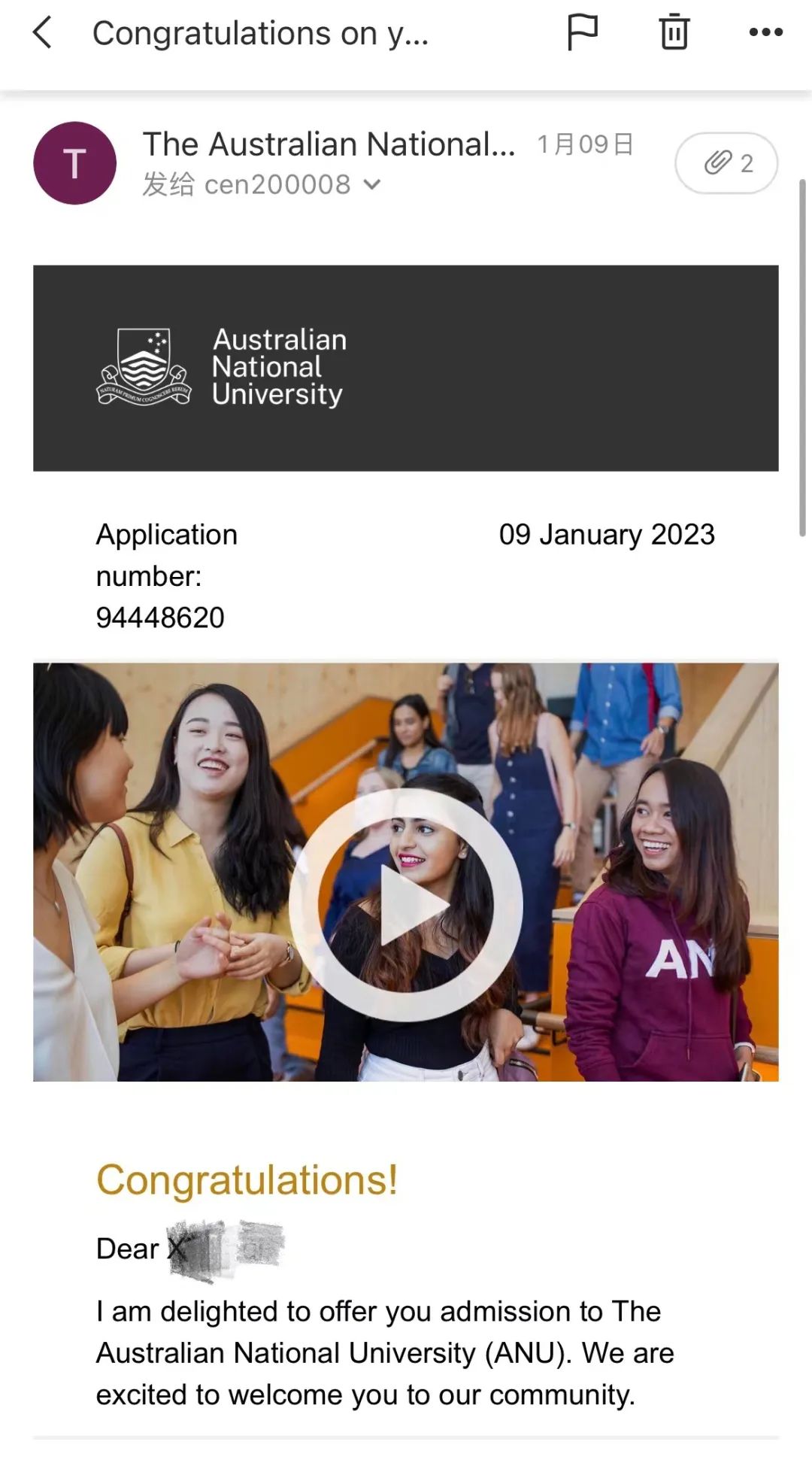Screen dimensions: 812x1469
Task: Expand recipient details next to cen200008
Action: coord(372,184)
